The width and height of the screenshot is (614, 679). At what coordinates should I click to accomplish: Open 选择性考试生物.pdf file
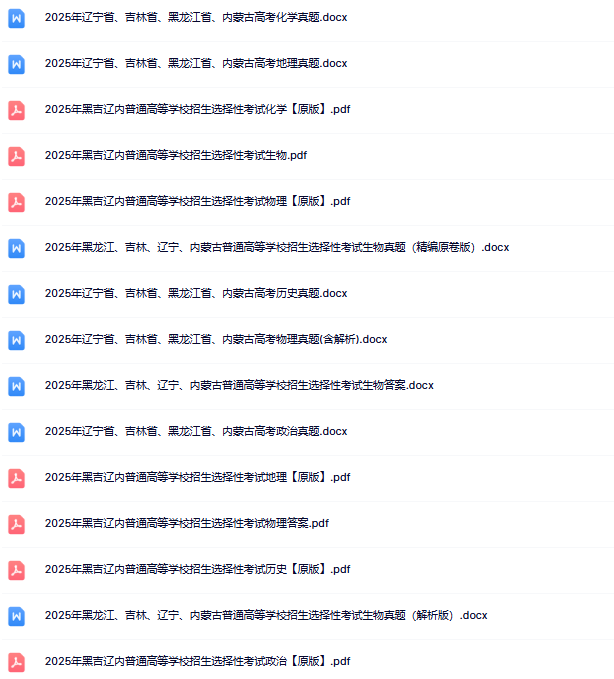(176, 155)
